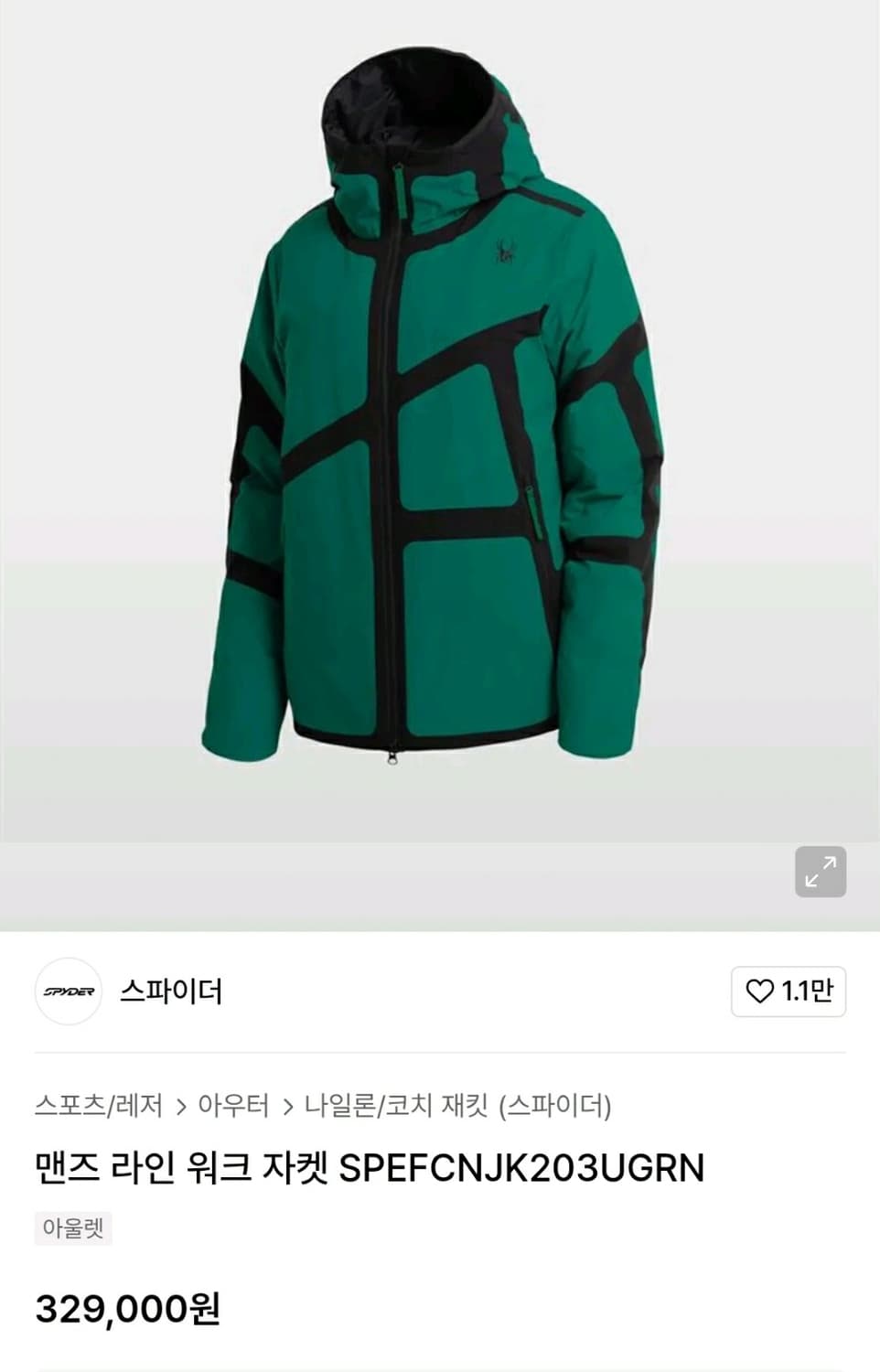Screen dimensions: 880x1372
Task: Navigate to the 아우터 category
Action: point(235,1107)
